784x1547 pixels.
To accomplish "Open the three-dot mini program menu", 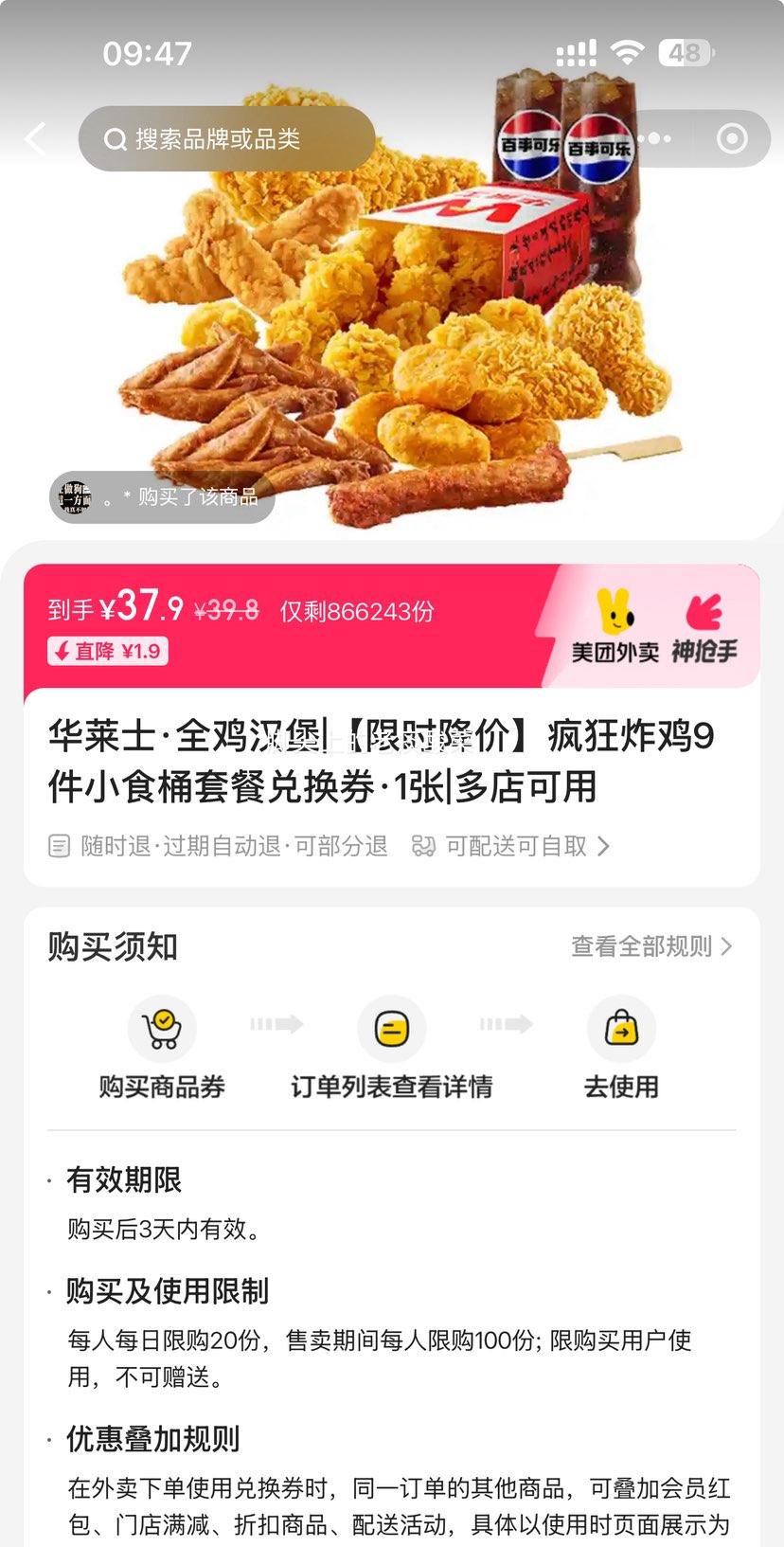I will pyautogui.click(x=655, y=139).
